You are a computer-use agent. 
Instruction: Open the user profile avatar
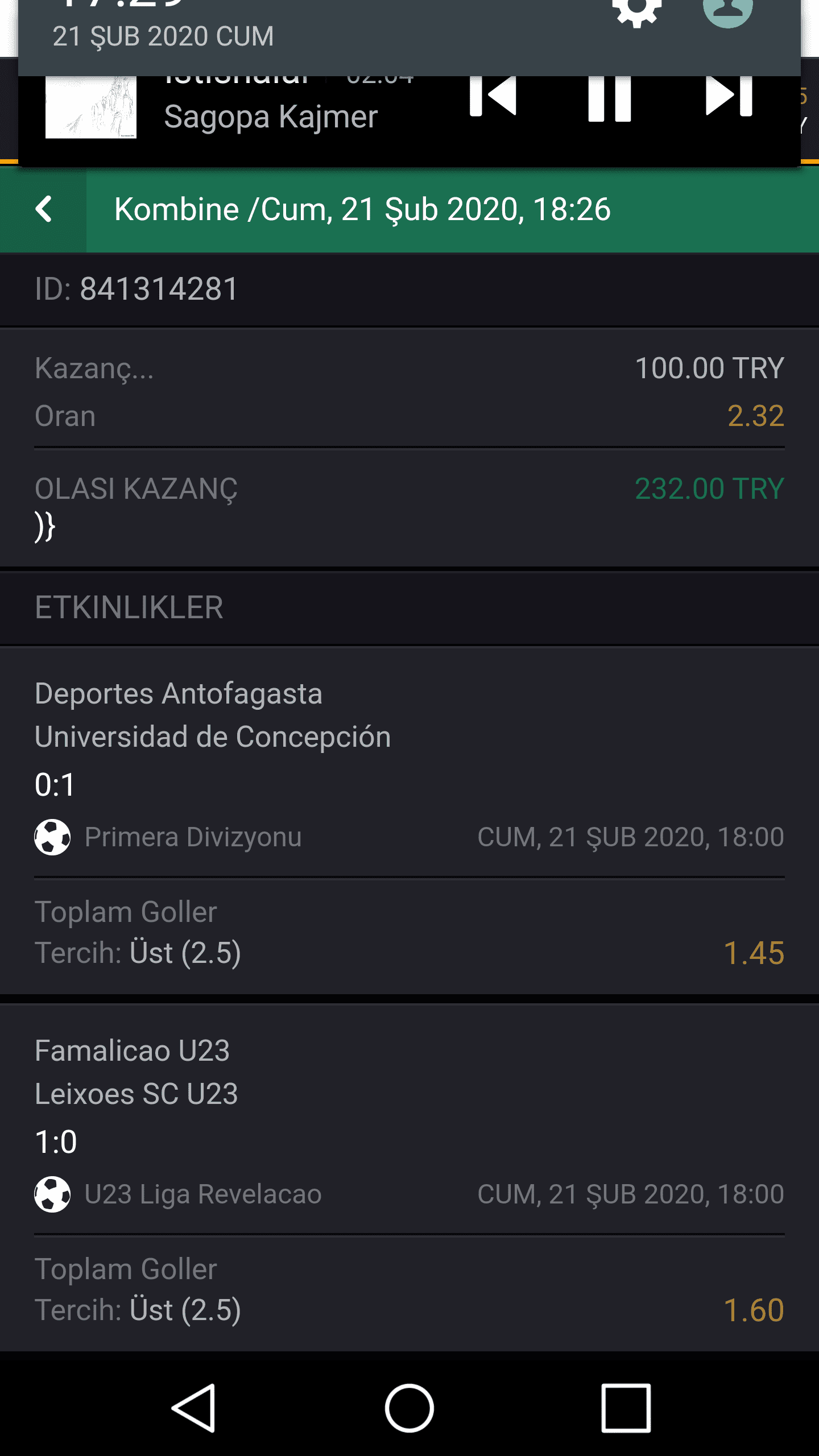coord(727,11)
